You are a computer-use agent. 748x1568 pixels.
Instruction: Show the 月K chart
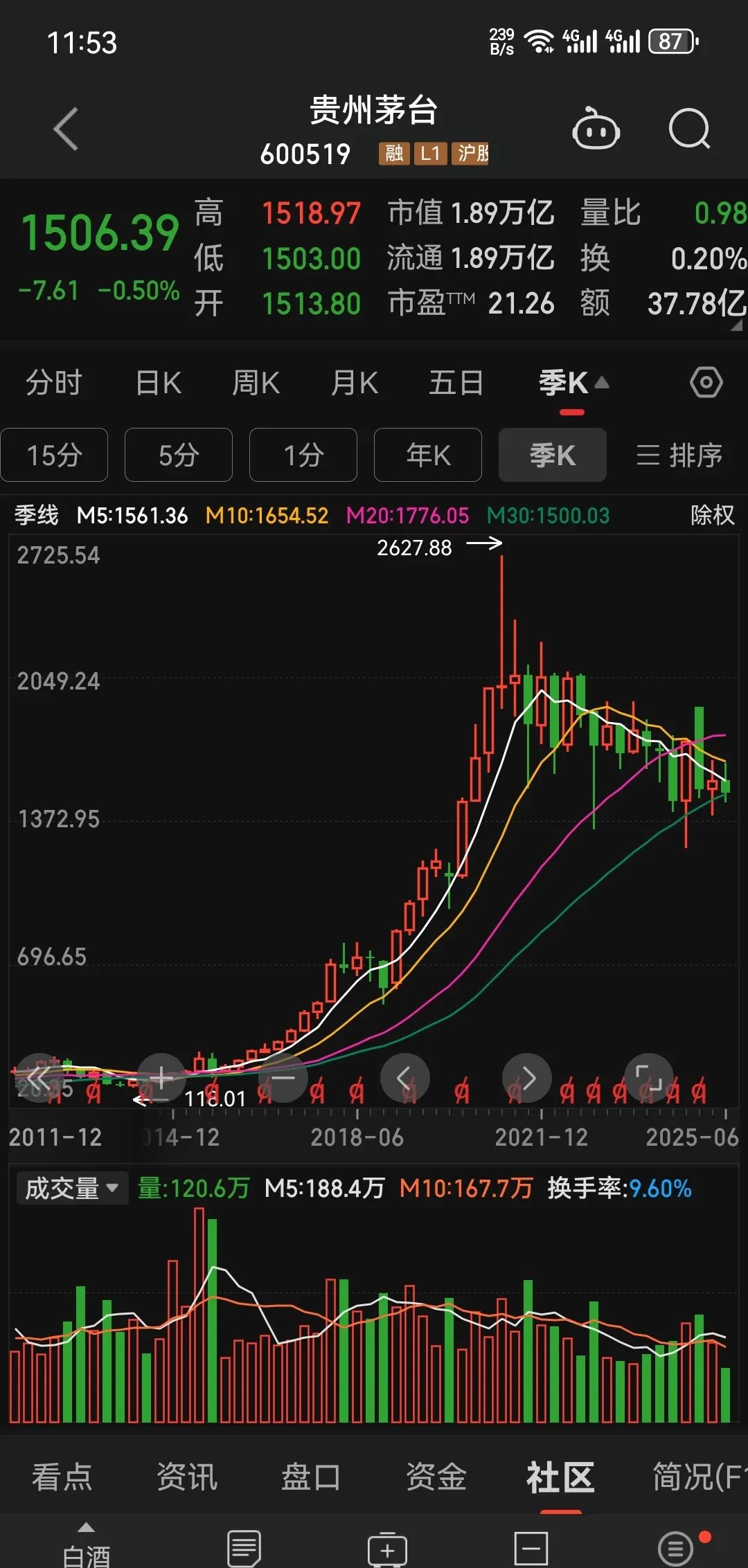tap(354, 383)
